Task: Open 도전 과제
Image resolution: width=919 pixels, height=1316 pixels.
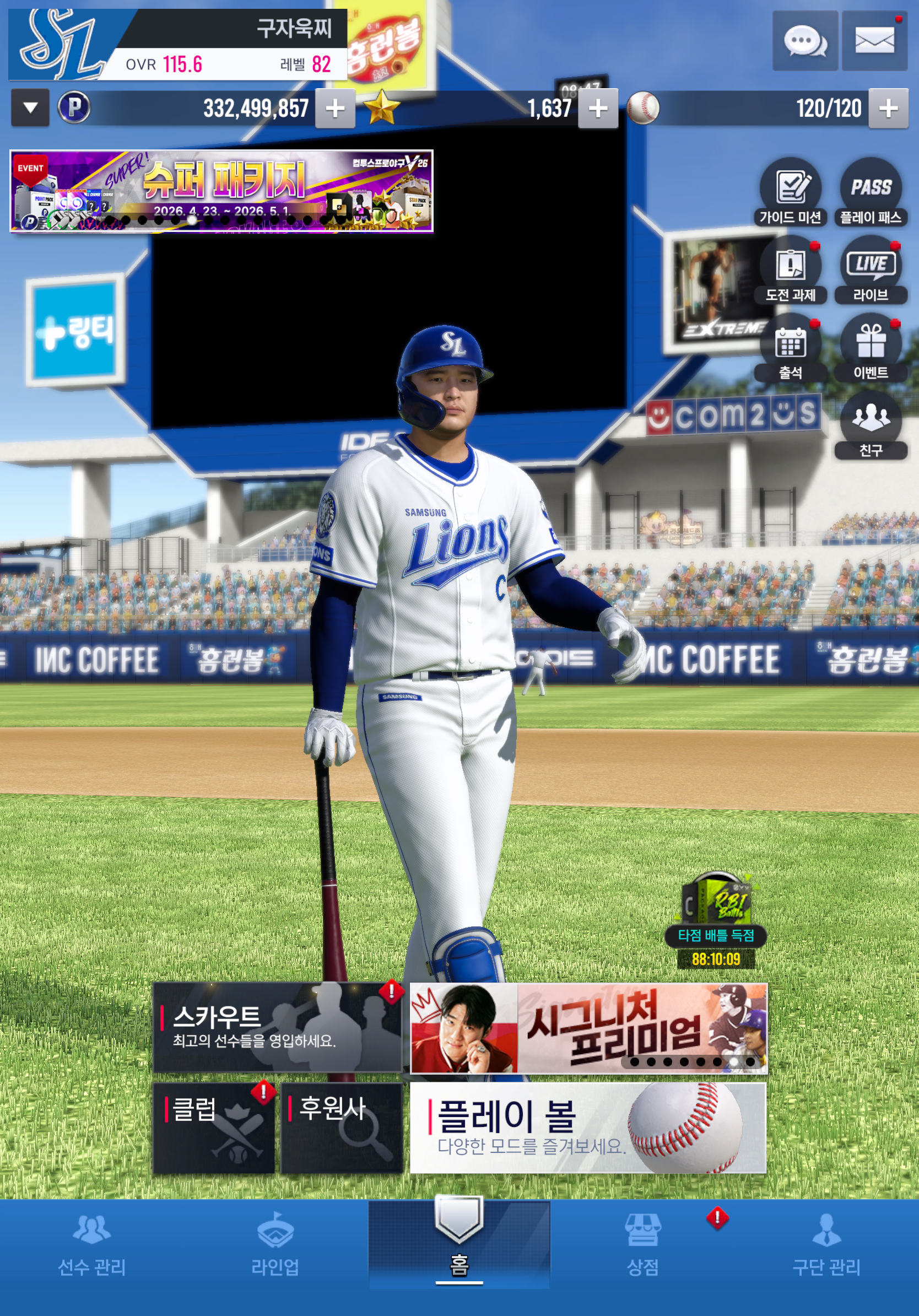Action: click(x=790, y=270)
